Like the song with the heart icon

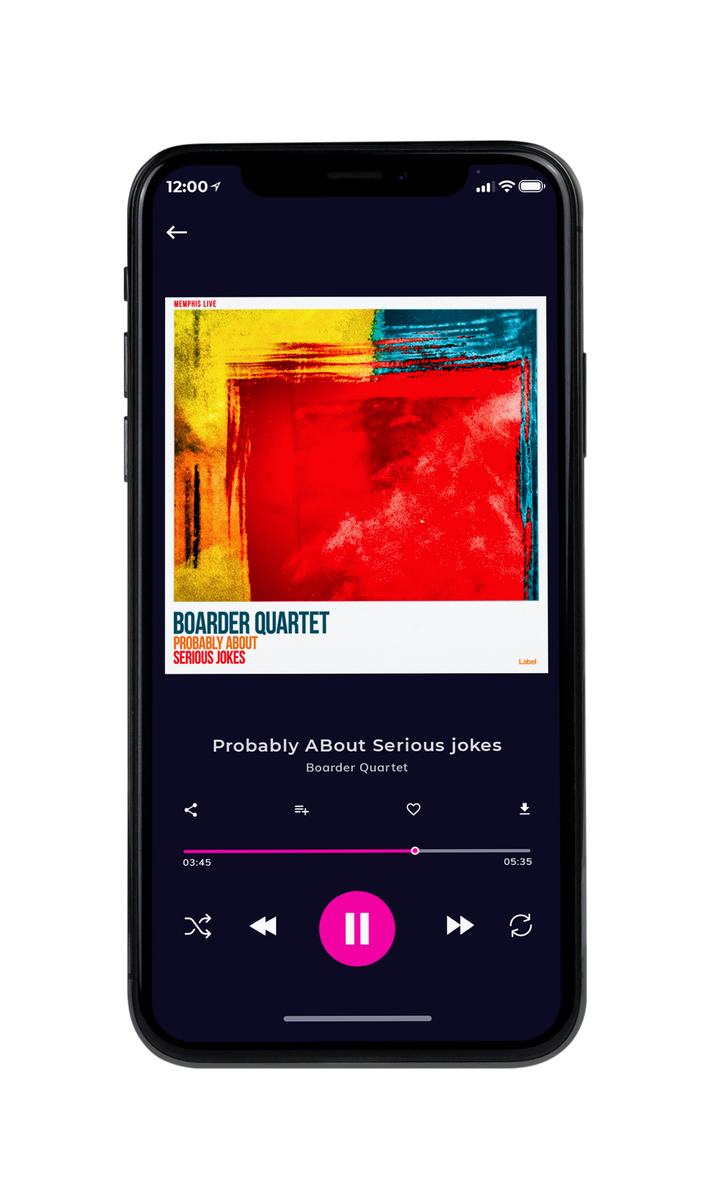coord(413,810)
